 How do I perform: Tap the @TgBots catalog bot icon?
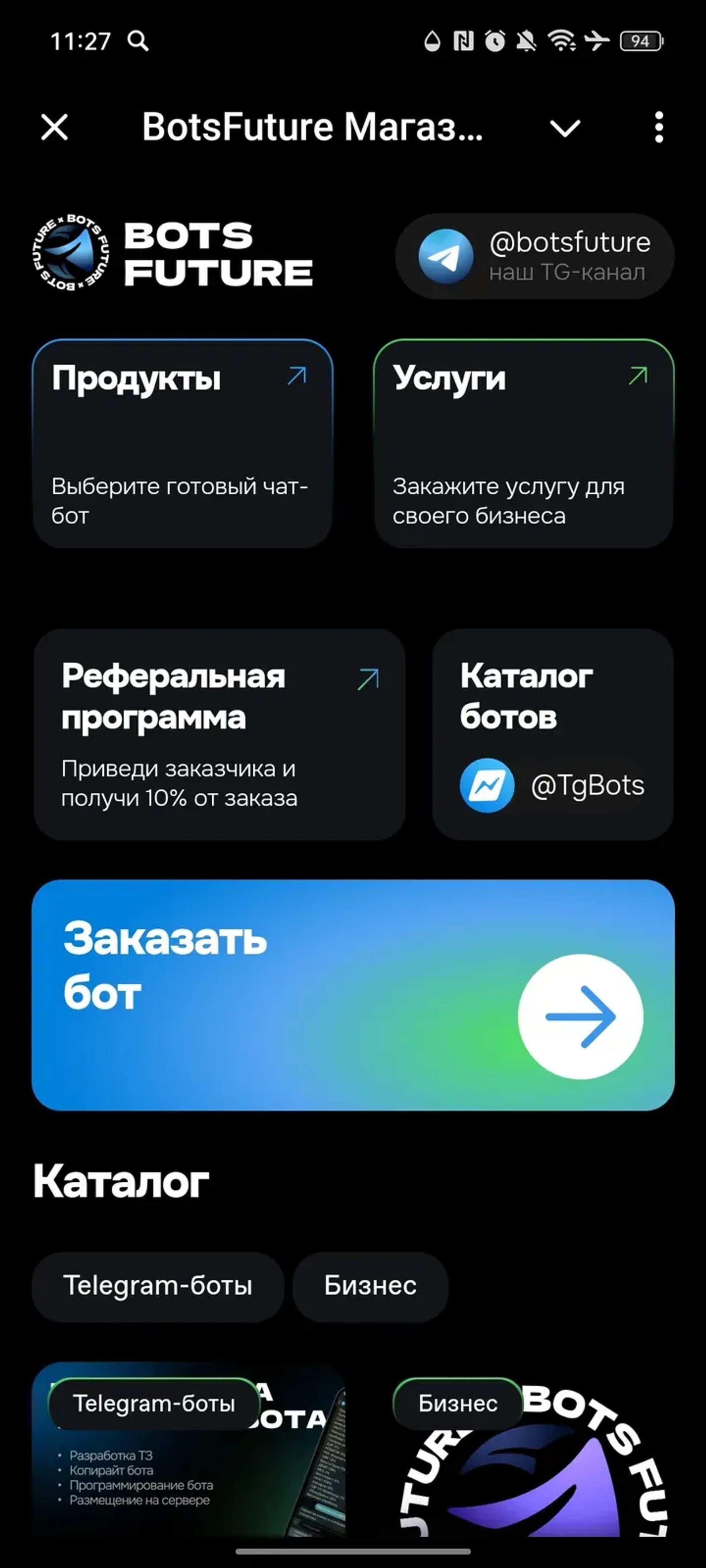487,787
